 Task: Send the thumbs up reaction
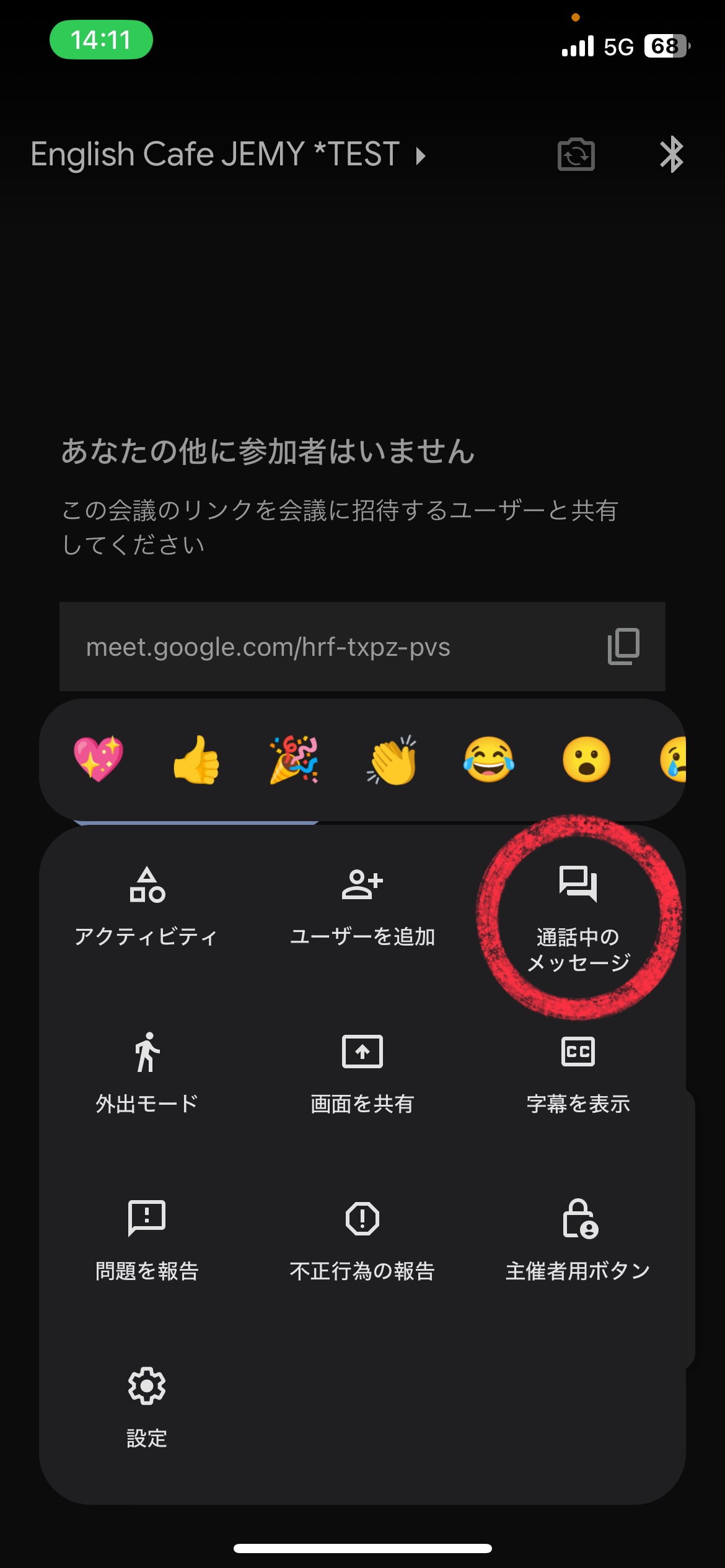click(196, 760)
